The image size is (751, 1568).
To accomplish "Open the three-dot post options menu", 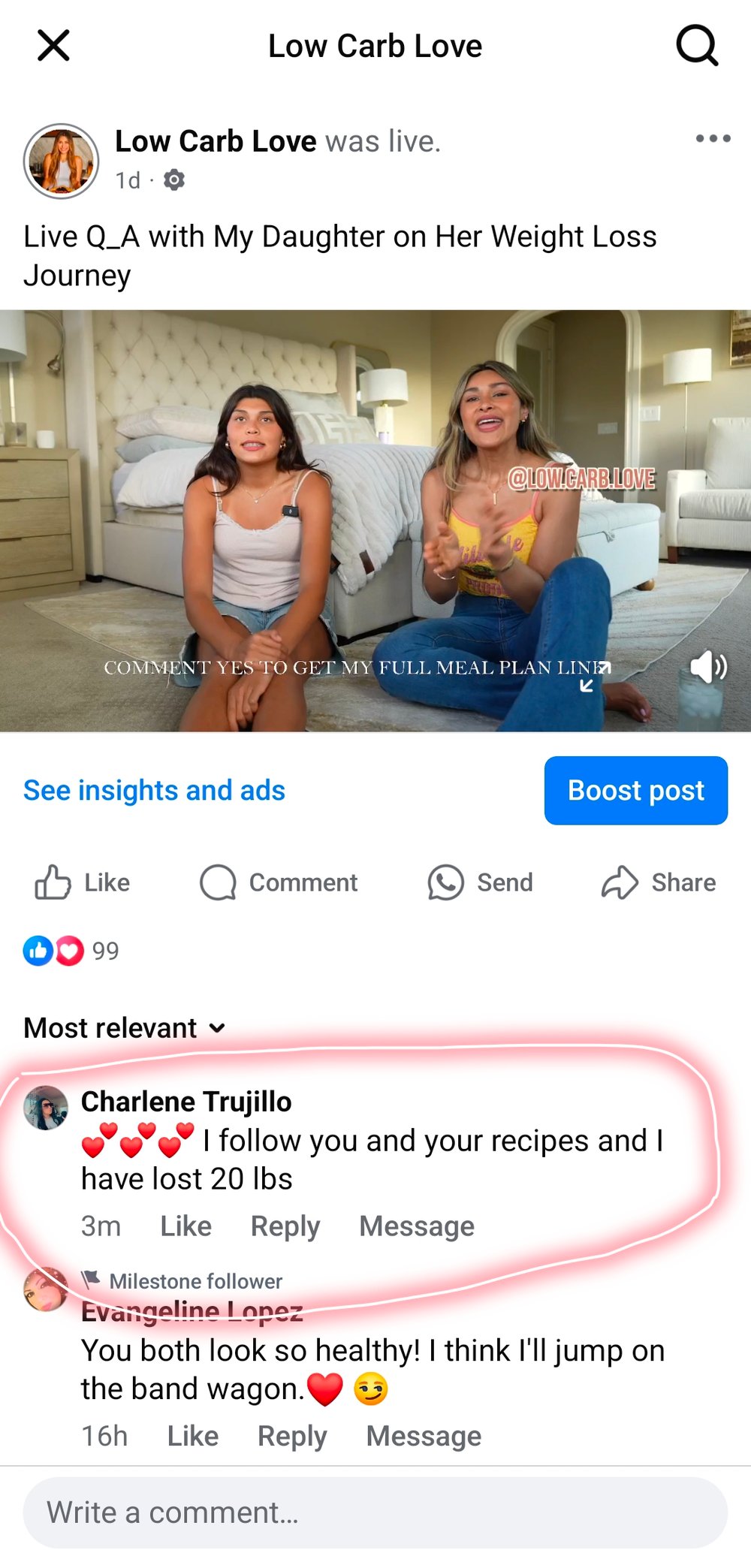I will tap(713, 138).
